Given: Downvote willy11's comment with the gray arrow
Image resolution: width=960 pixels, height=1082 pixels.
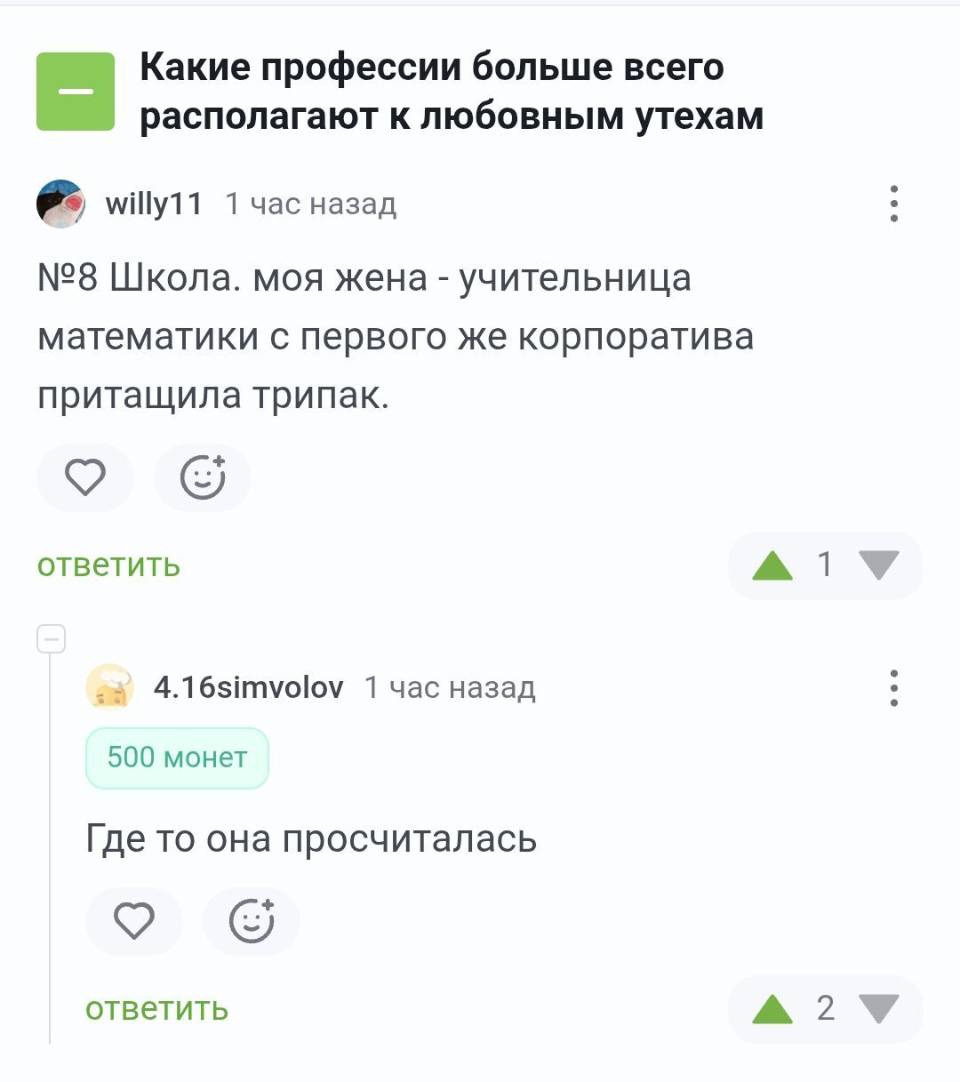Looking at the screenshot, I should coord(878,565).
